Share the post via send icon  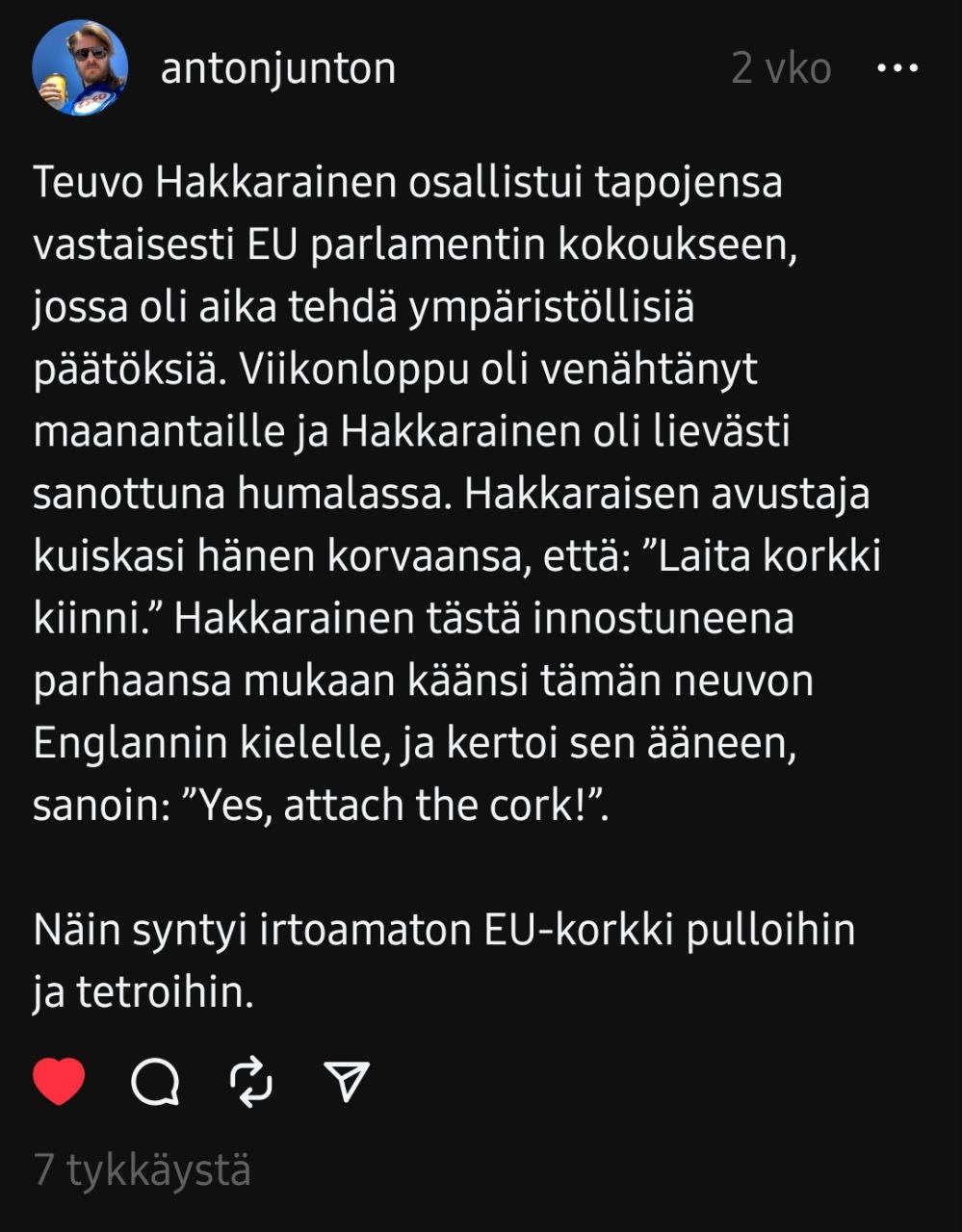coord(347,1081)
